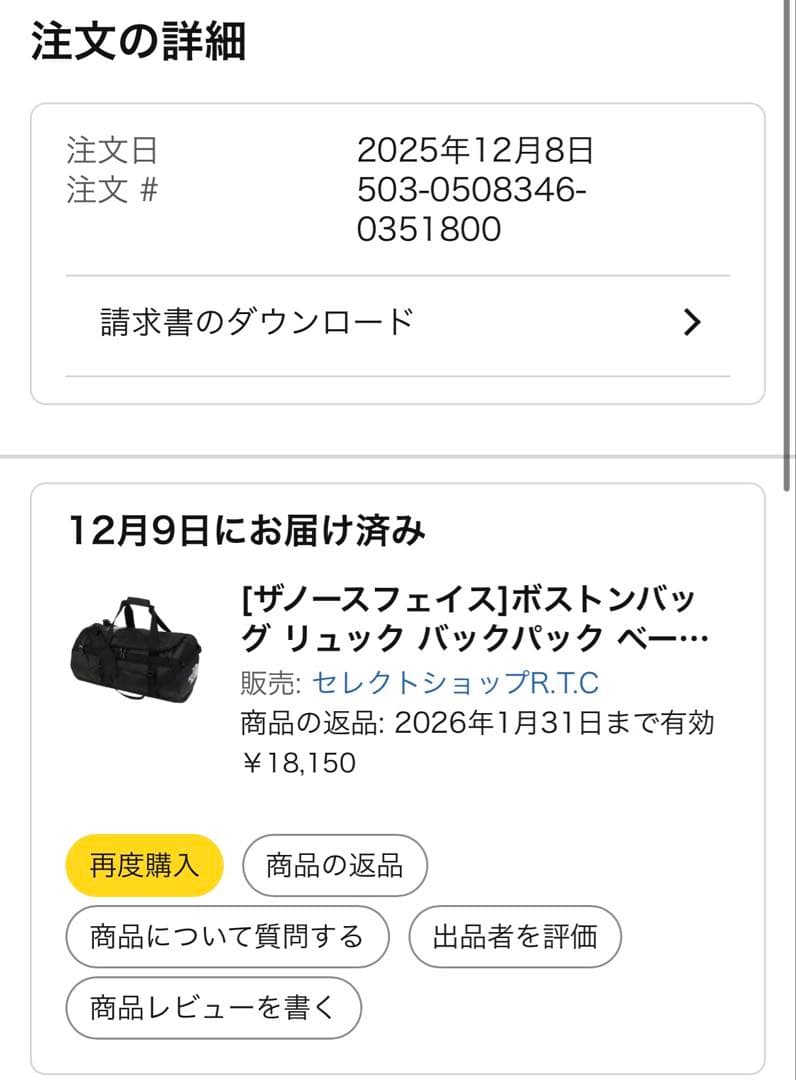This screenshot has height=1080, width=796.
Task: Open 請求書のダウンロード to get the invoice
Action: point(255,319)
